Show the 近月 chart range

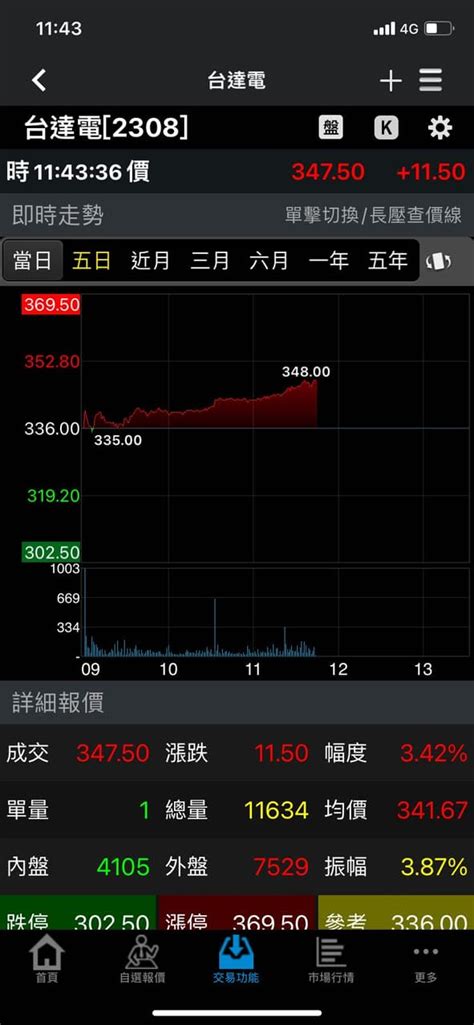pyautogui.click(x=150, y=261)
